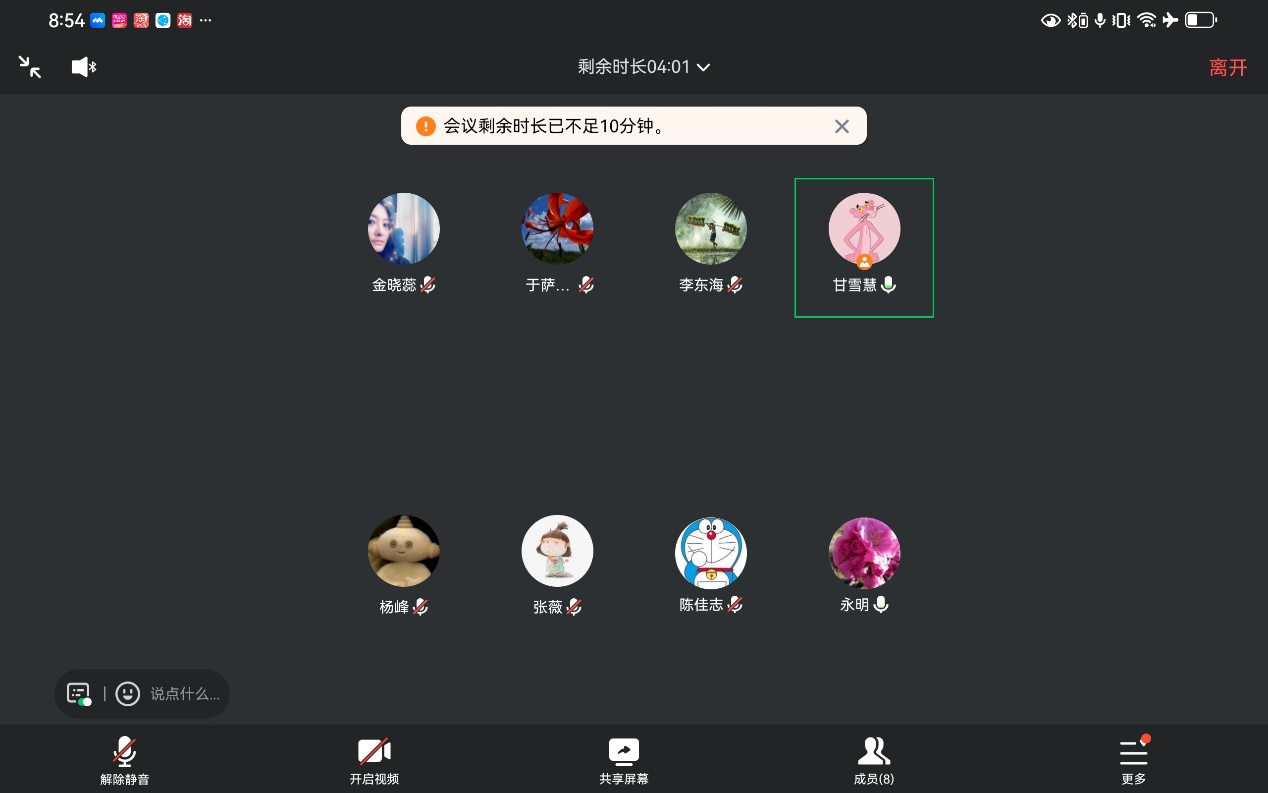The width and height of the screenshot is (1268, 793).
Task: Minimize the meeting window
Action: click(x=30, y=67)
